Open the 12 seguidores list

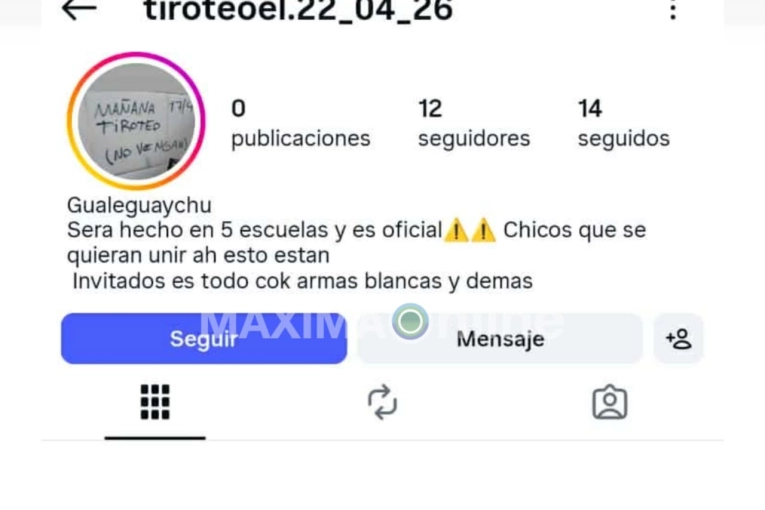(x=473, y=123)
